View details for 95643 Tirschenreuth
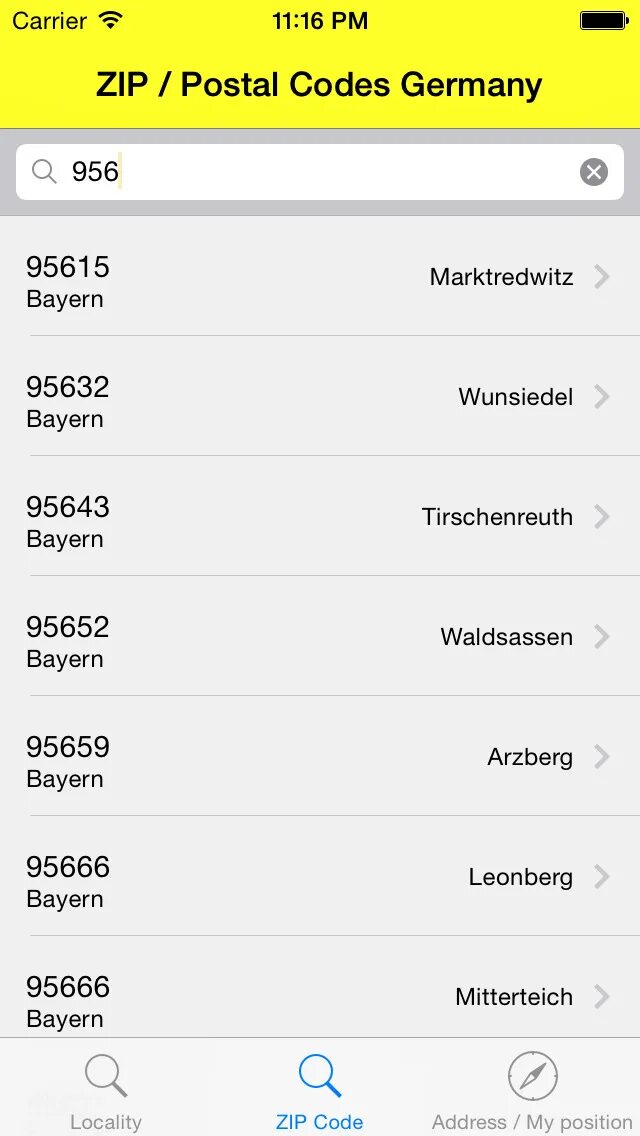This screenshot has width=640, height=1136. (320, 517)
